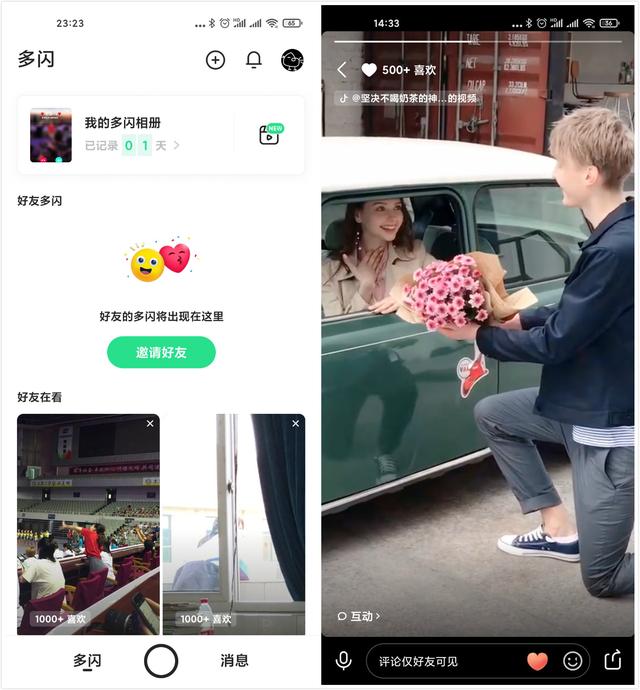Open 我的多闪相册 card

(130, 135)
